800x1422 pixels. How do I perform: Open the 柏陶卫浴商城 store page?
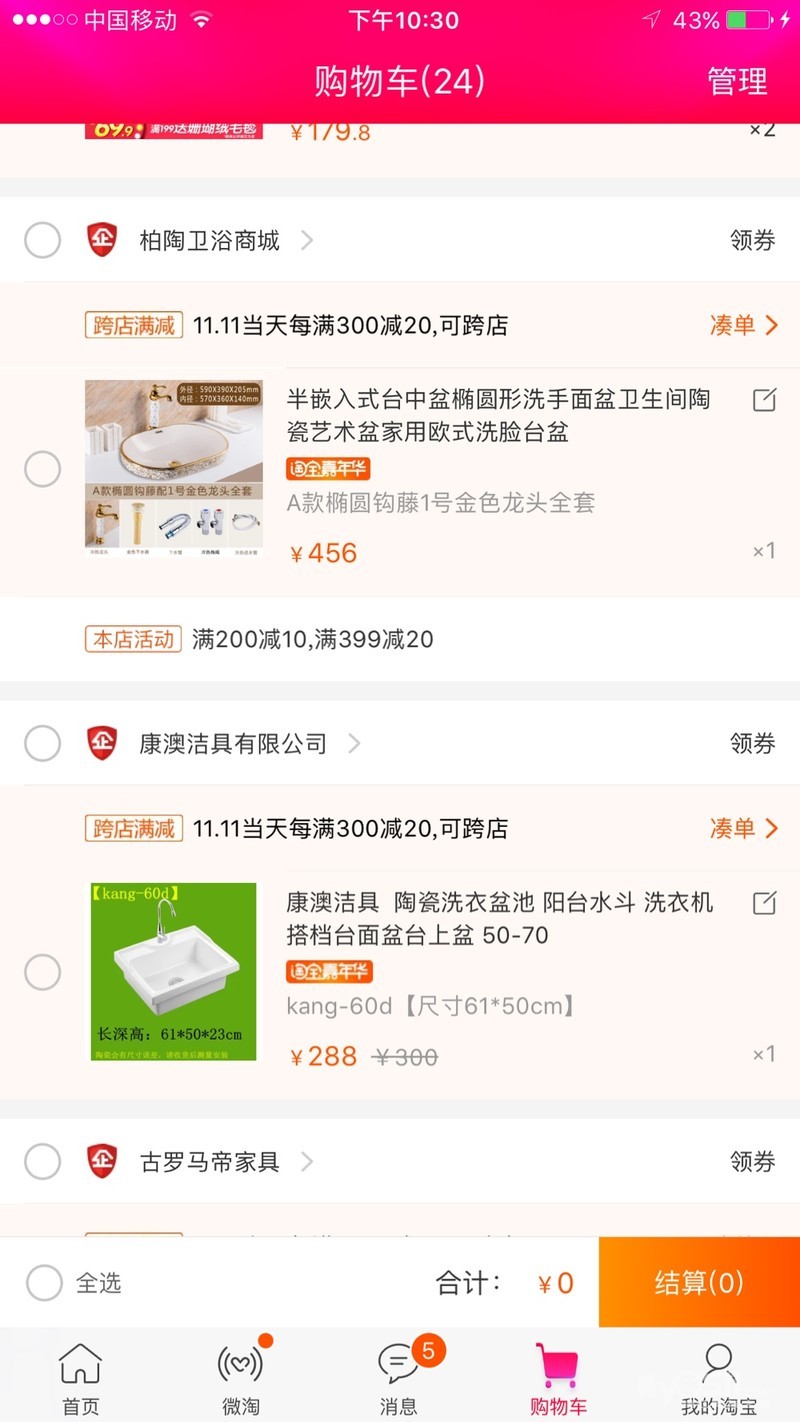pos(210,241)
